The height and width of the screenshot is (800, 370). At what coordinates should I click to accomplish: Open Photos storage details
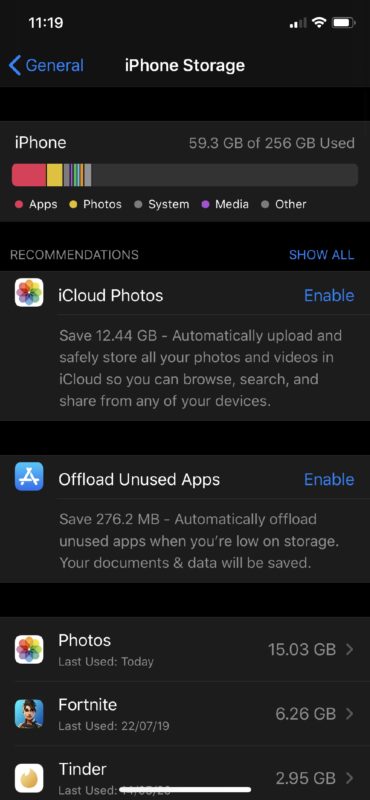point(185,649)
